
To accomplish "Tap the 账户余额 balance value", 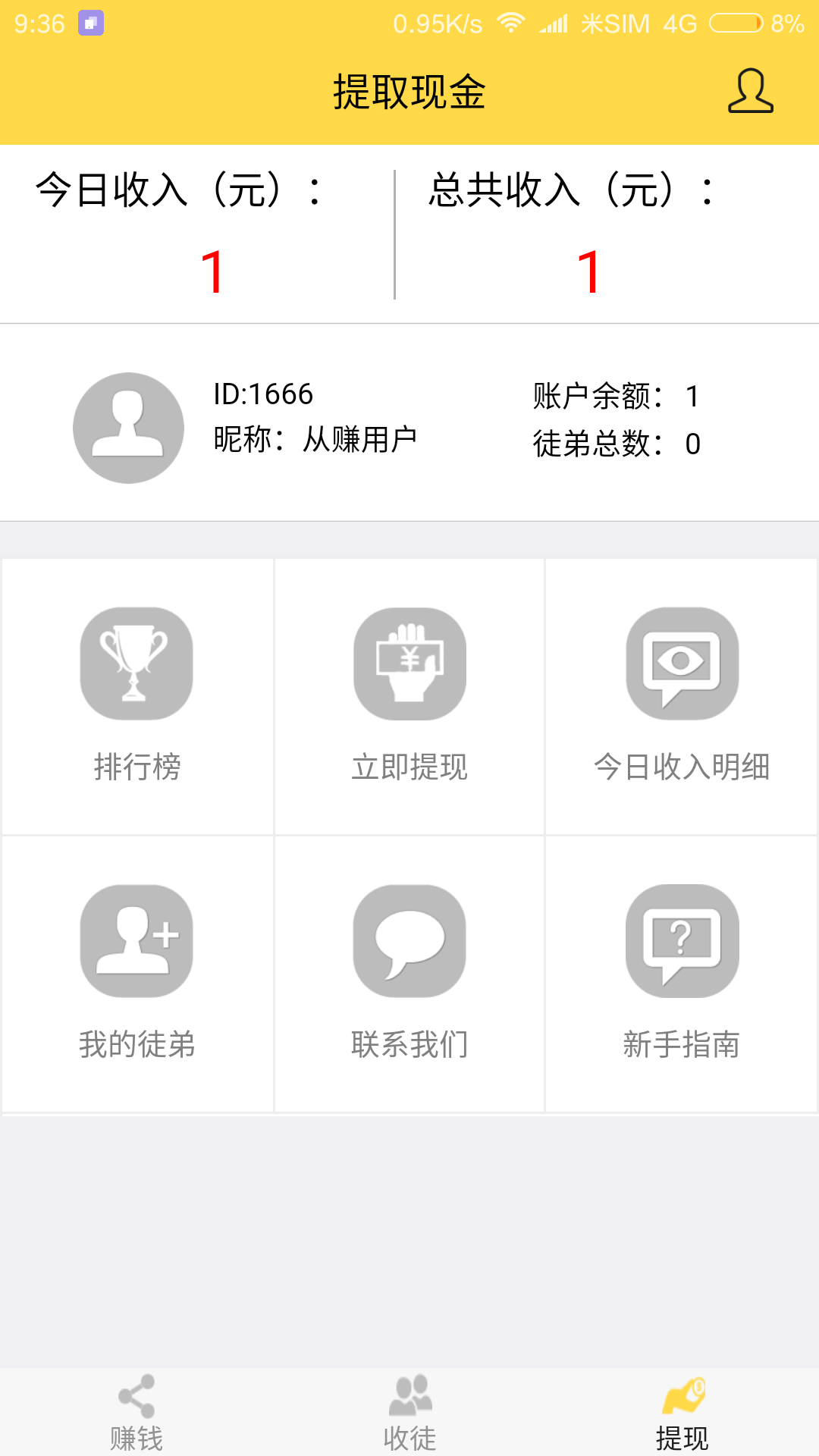I will click(694, 394).
